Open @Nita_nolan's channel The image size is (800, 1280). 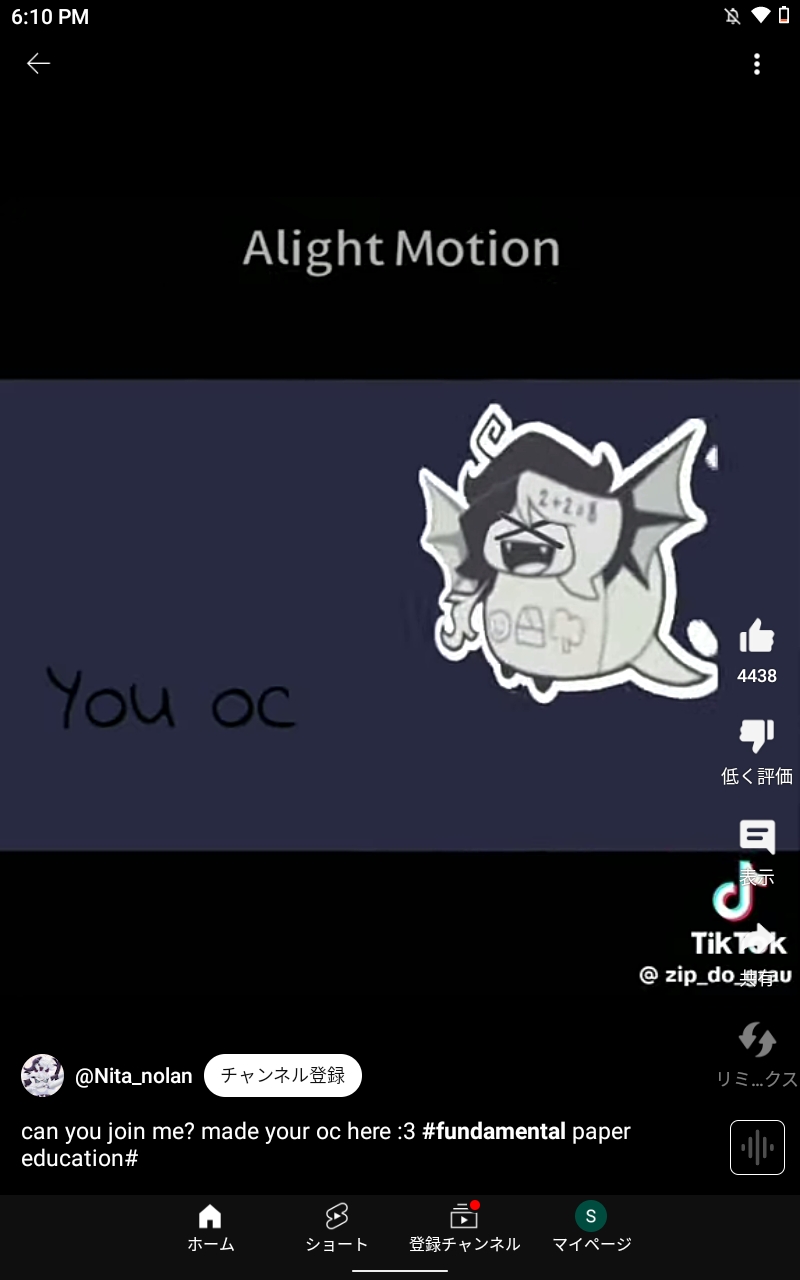[133, 1076]
